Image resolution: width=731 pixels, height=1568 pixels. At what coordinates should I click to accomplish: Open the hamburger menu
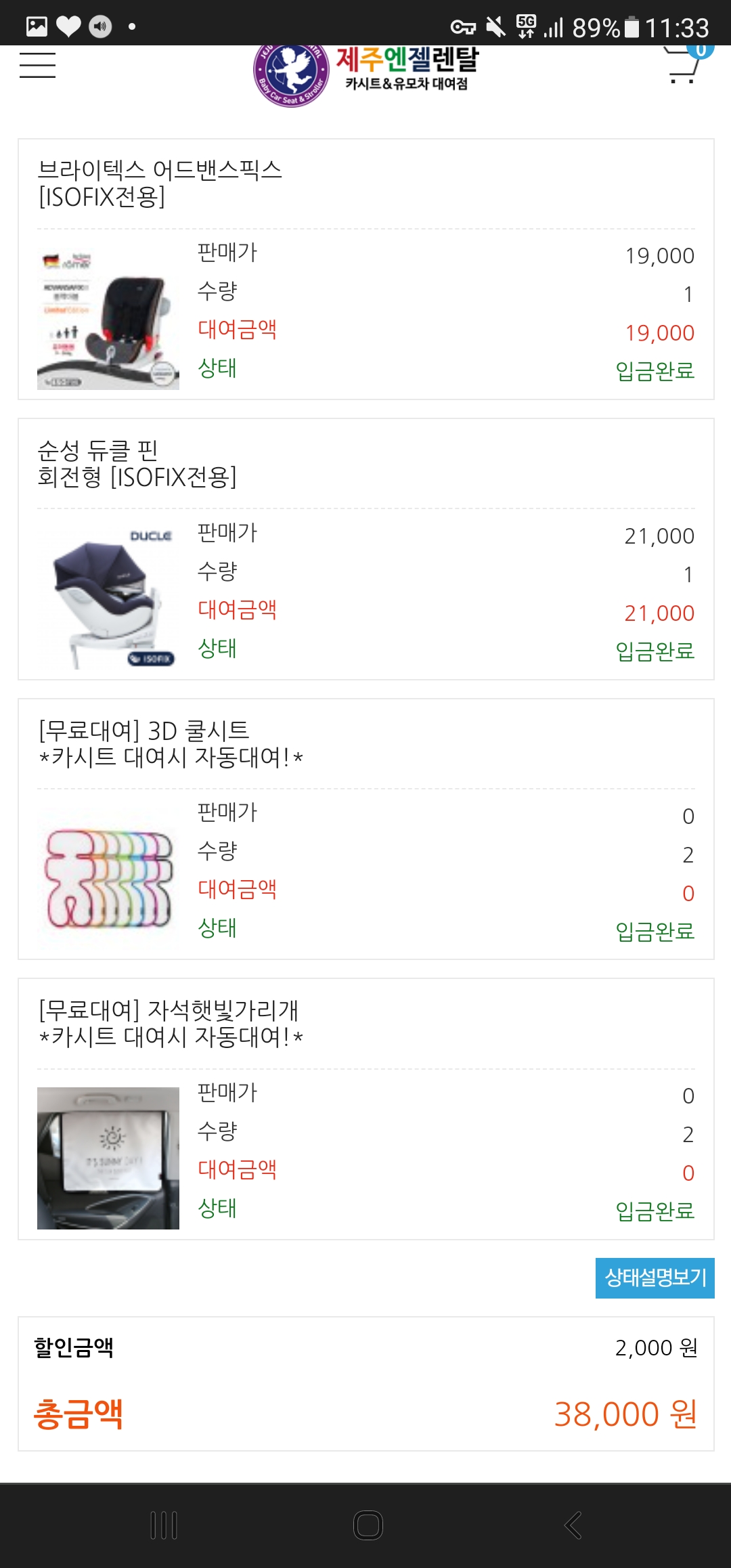(x=37, y=66)
